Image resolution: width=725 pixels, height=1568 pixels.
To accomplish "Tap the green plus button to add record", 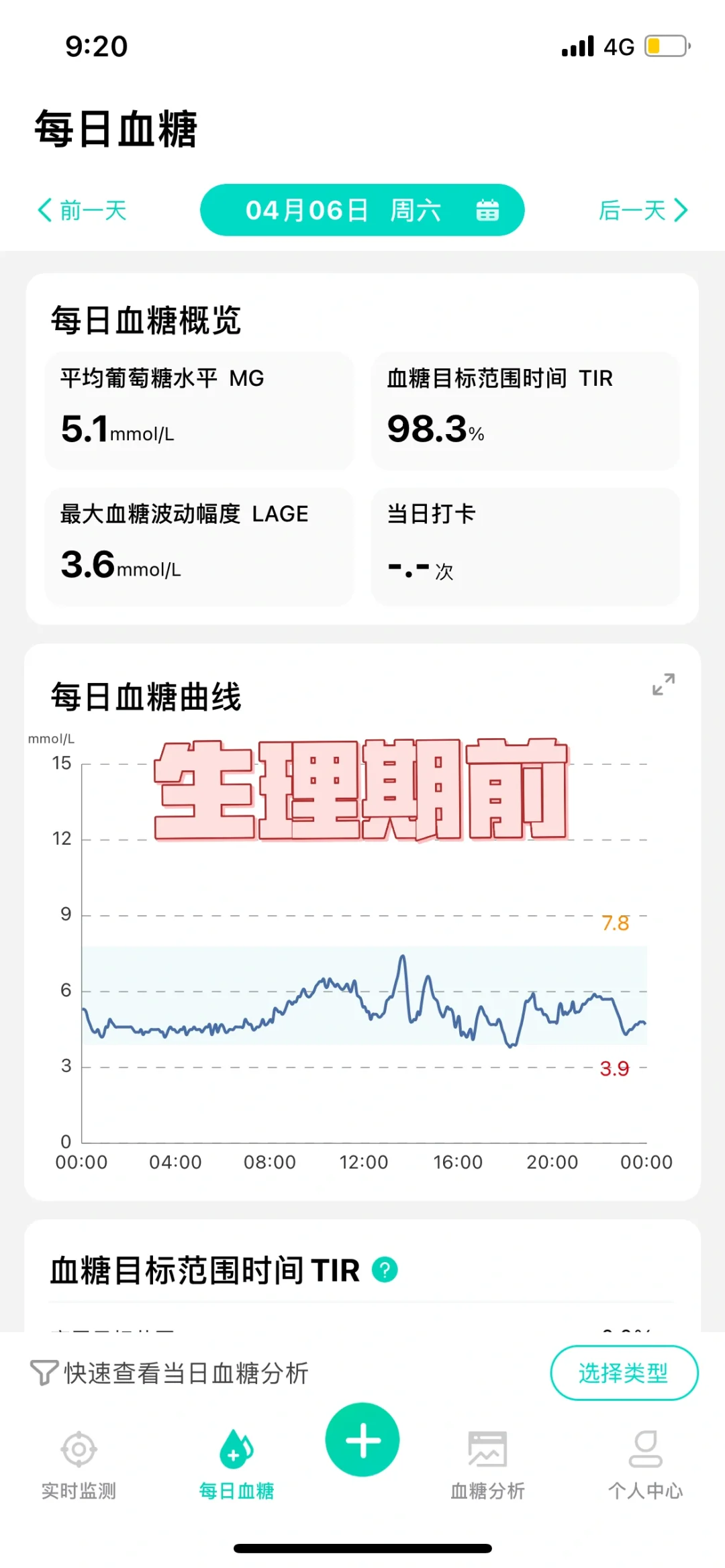I will 362,1439.
